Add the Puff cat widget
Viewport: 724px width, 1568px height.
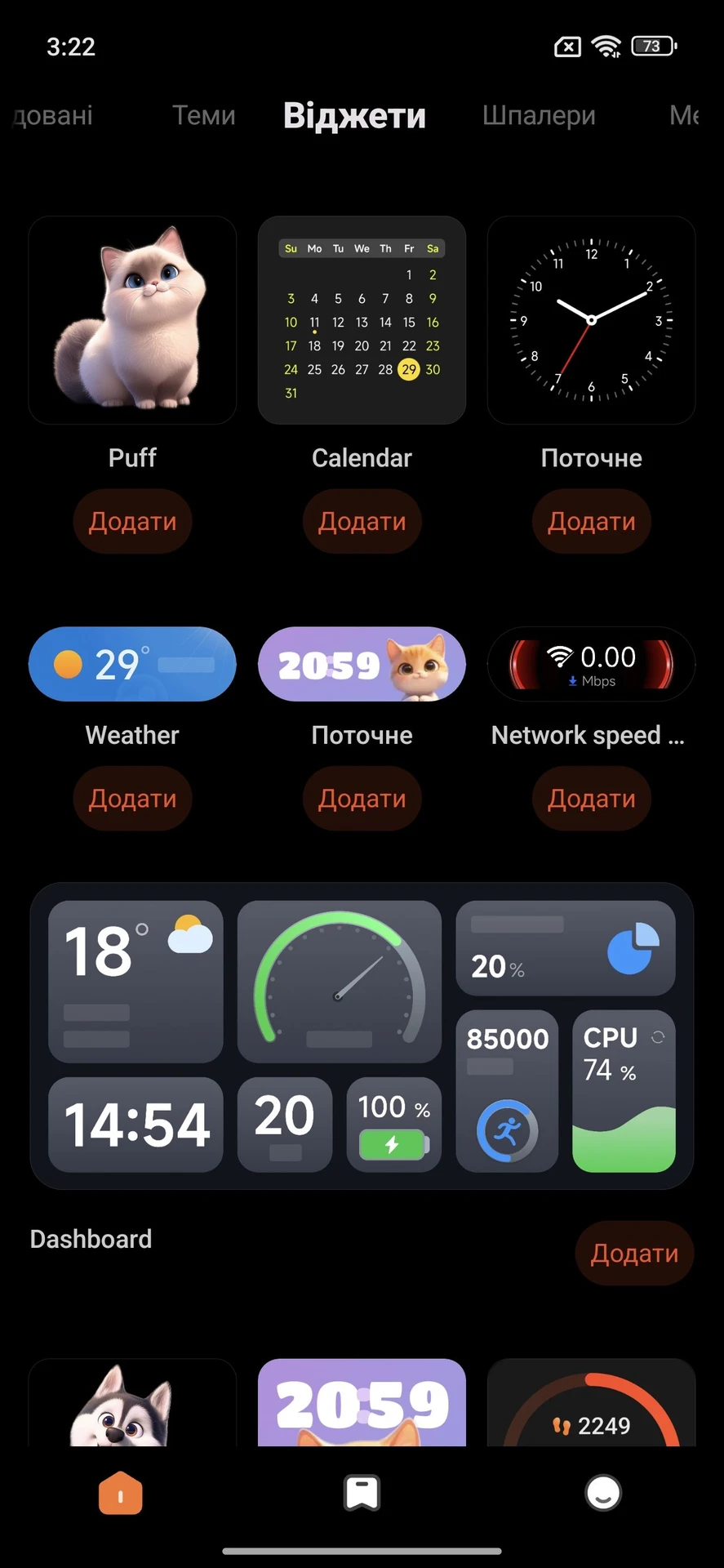(x=132, y=521)
